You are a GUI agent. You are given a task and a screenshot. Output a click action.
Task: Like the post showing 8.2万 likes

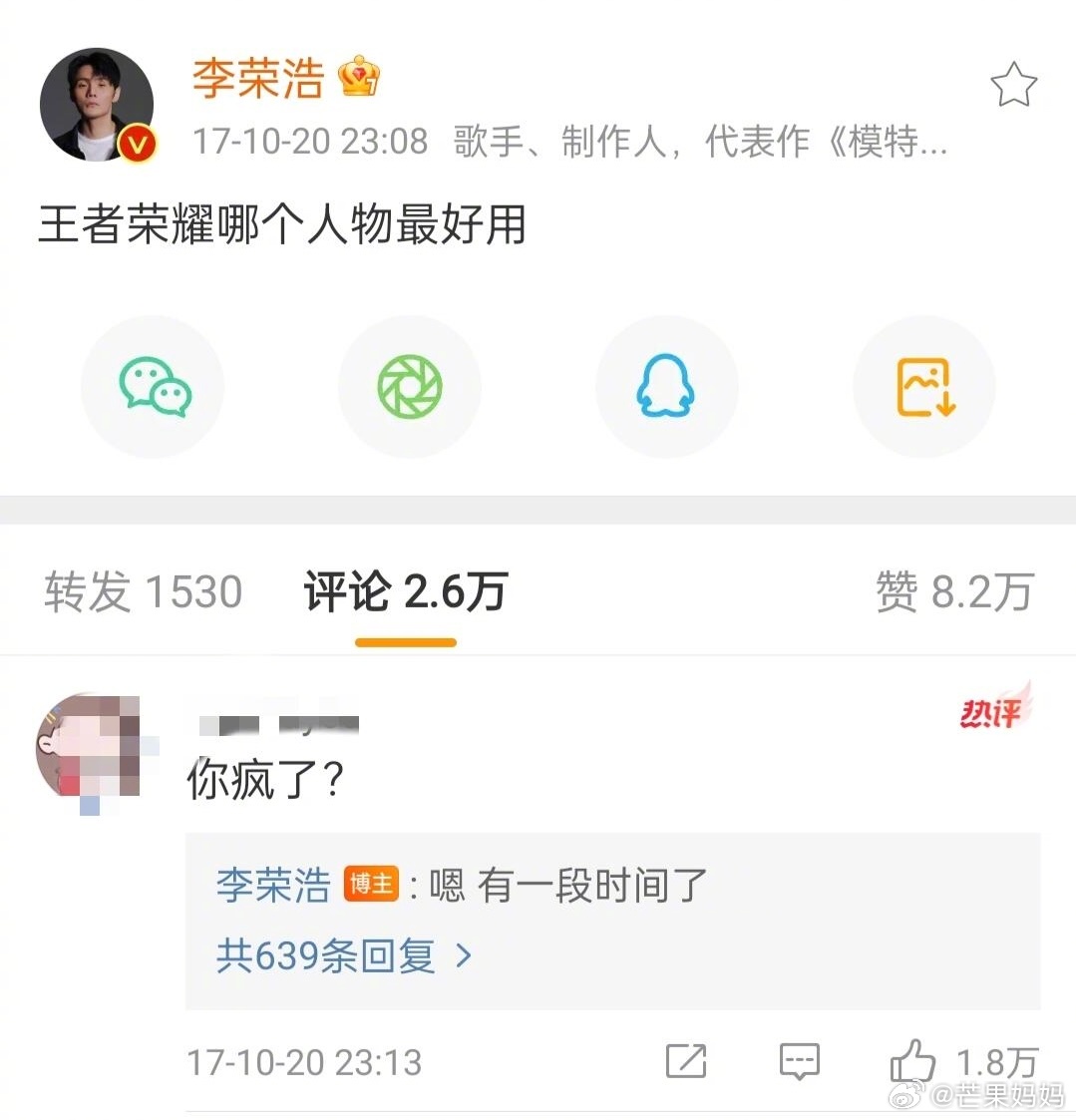(954, 590)
